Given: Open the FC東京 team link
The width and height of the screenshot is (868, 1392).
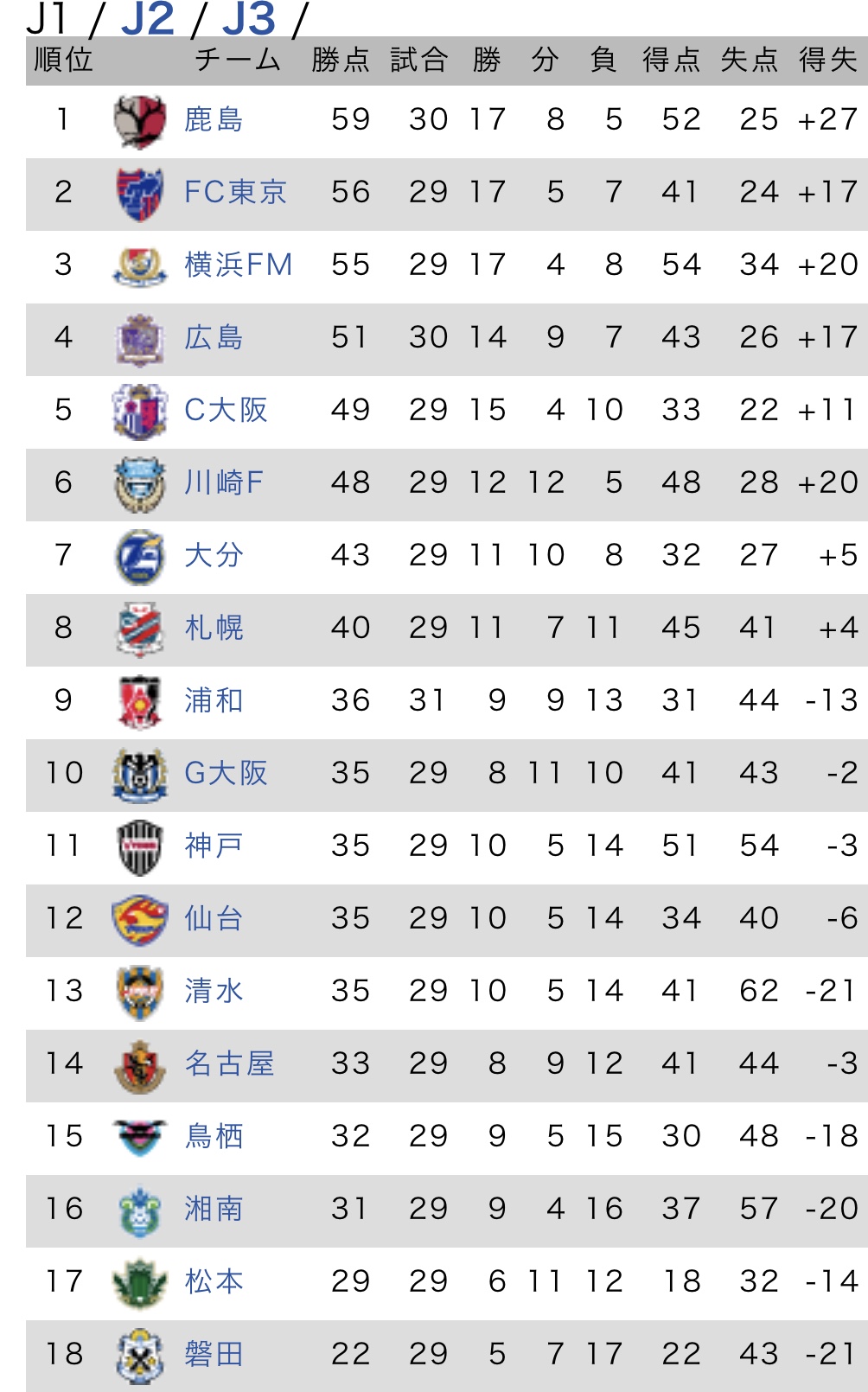Looking at the screenshot, I should coord(235,192).
